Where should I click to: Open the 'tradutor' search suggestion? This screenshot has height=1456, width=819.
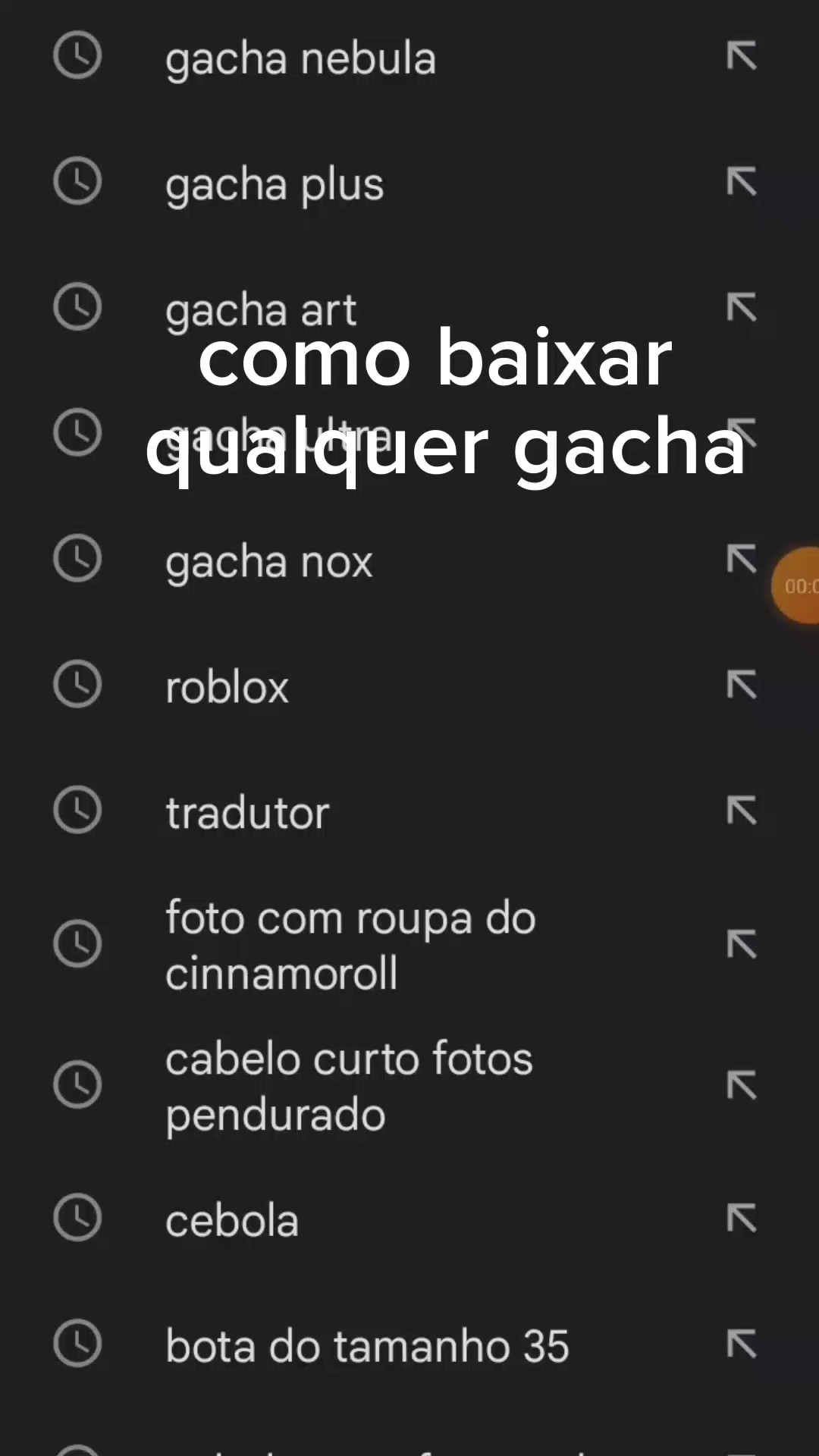click(x=247, y=813)
